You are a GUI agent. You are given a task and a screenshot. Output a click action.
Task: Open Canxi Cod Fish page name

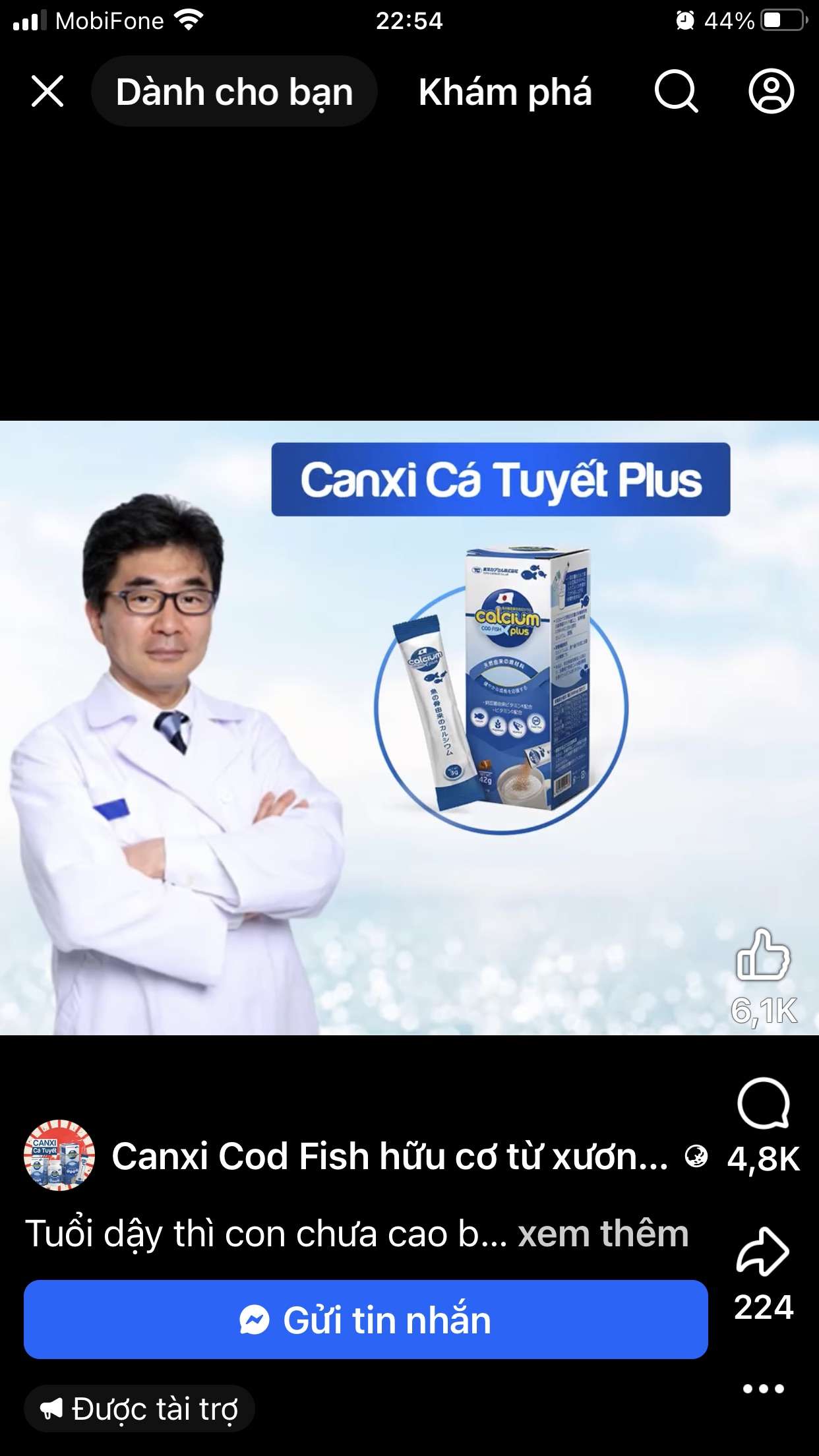[x=389, y=1156]
